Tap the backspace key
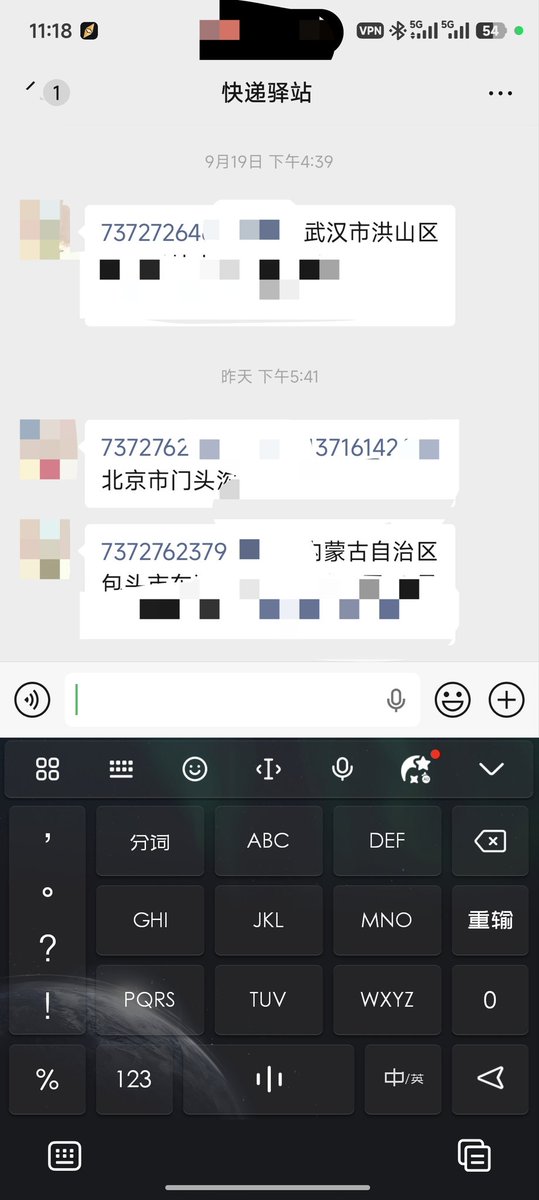 490,841
